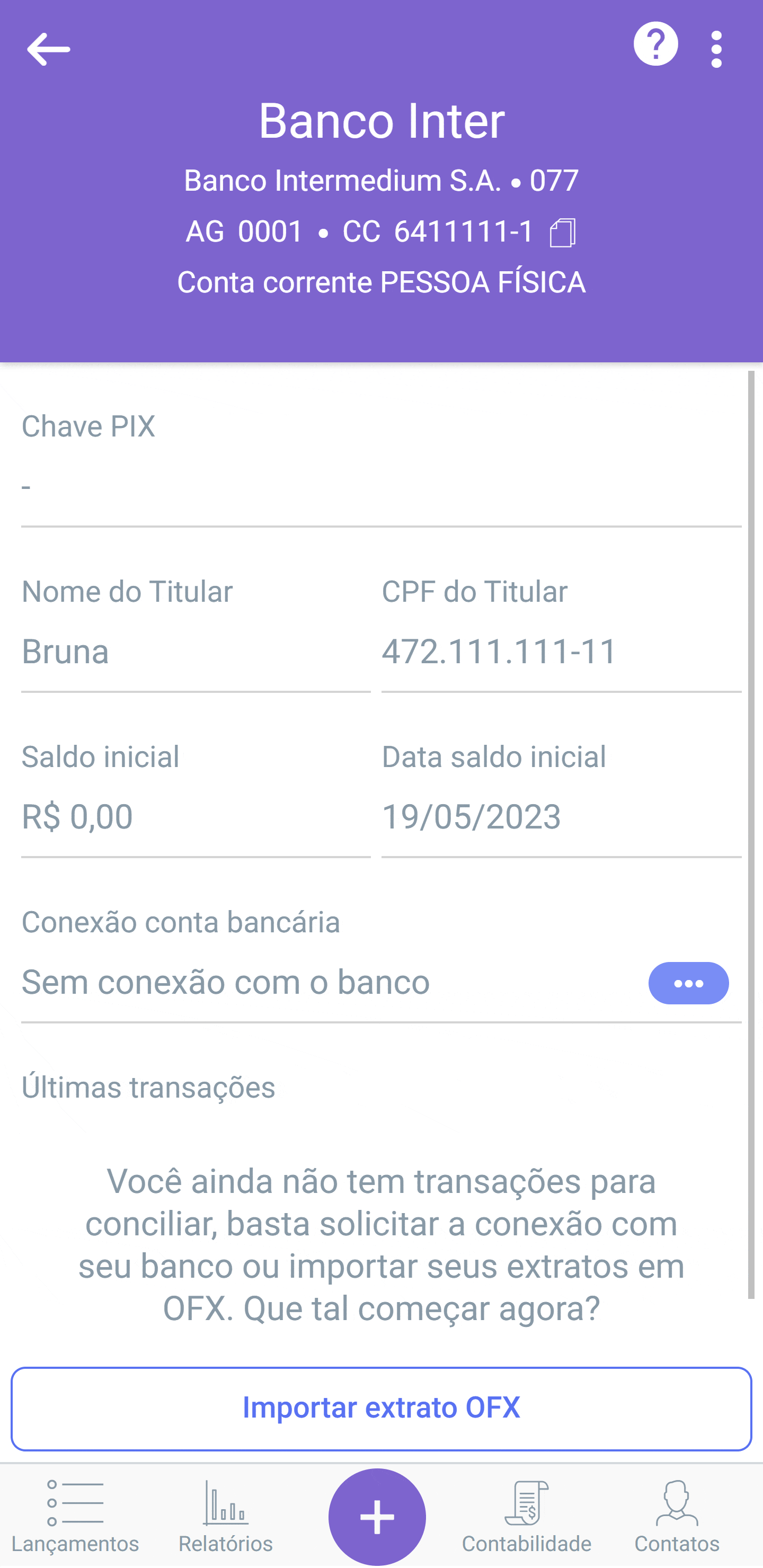Add a new entry with plus button

coord(377,1517)
